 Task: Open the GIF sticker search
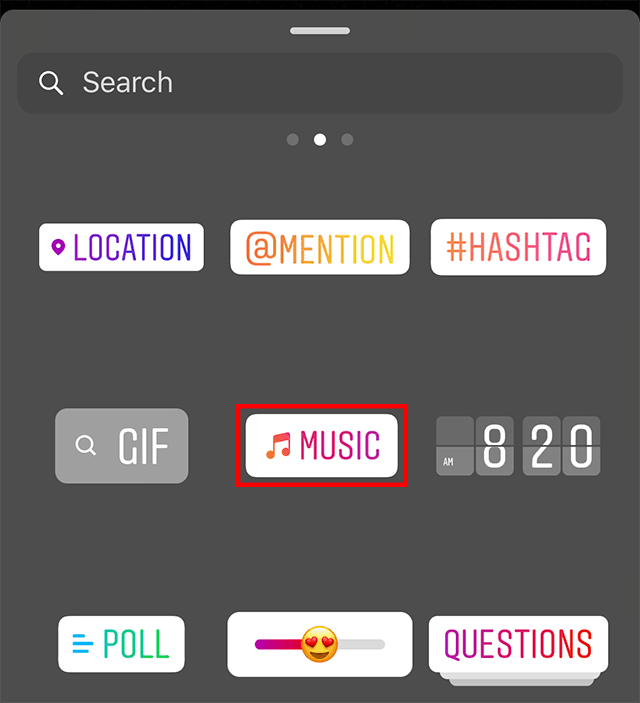[x=121, y=445]
